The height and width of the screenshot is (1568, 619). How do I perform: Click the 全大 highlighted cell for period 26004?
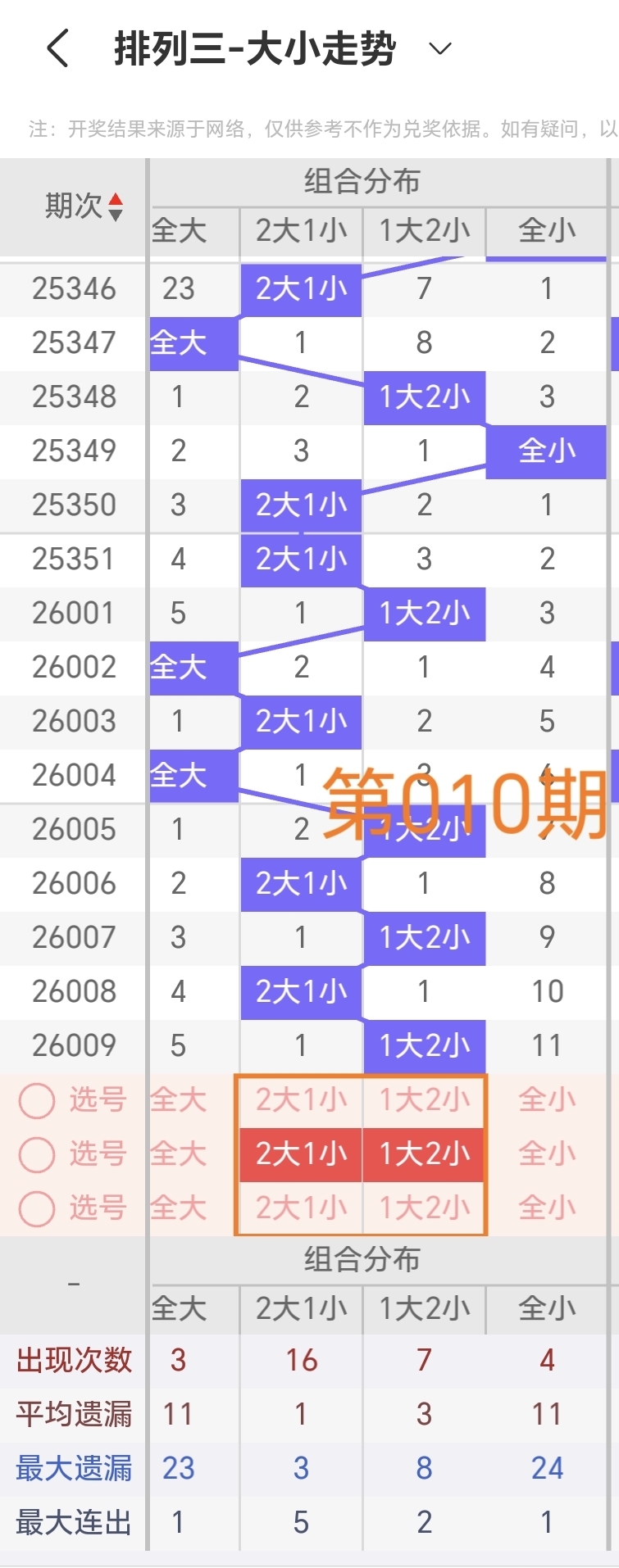tap(193, 776)
